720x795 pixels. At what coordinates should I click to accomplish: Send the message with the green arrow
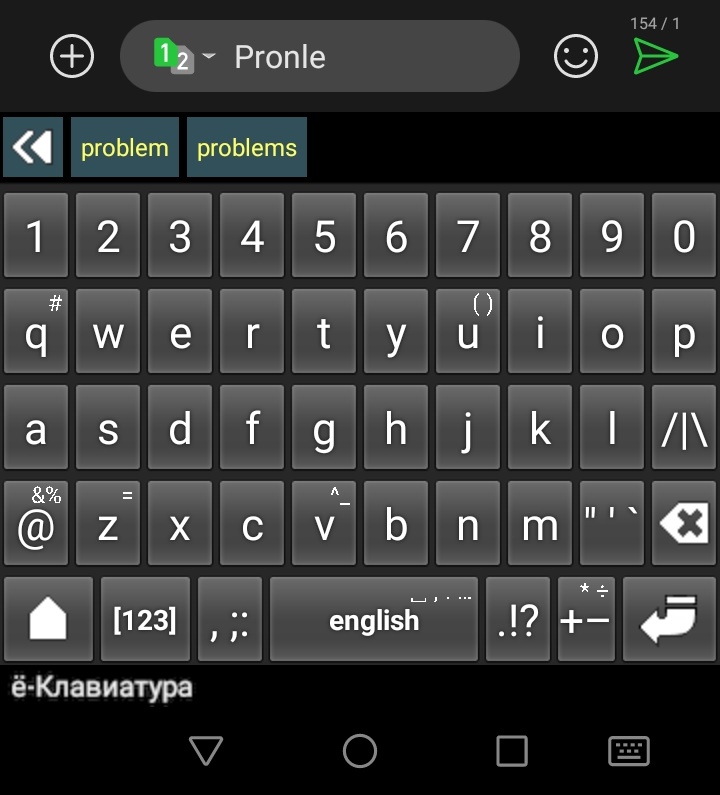point(656,56)
